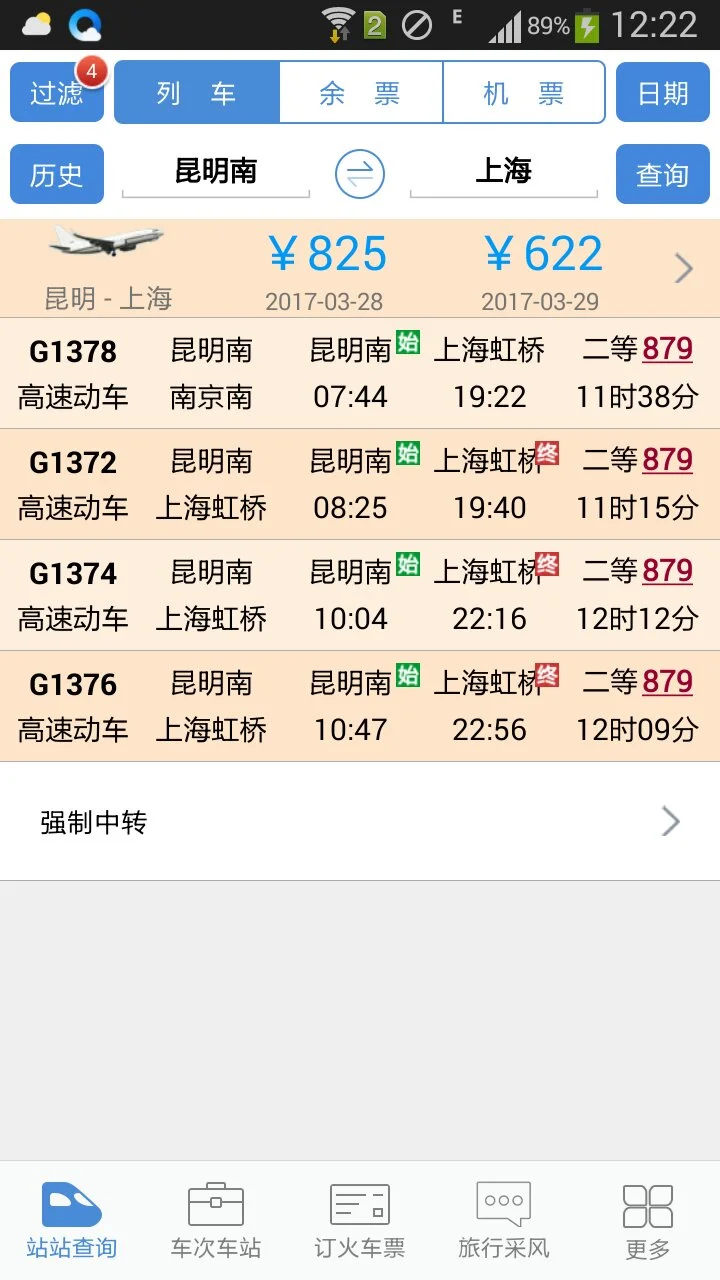Screen dimensions: 720x1280
Task: Switch to the 余票 remaining tickets tab
Action: click(x=360, y=90)
